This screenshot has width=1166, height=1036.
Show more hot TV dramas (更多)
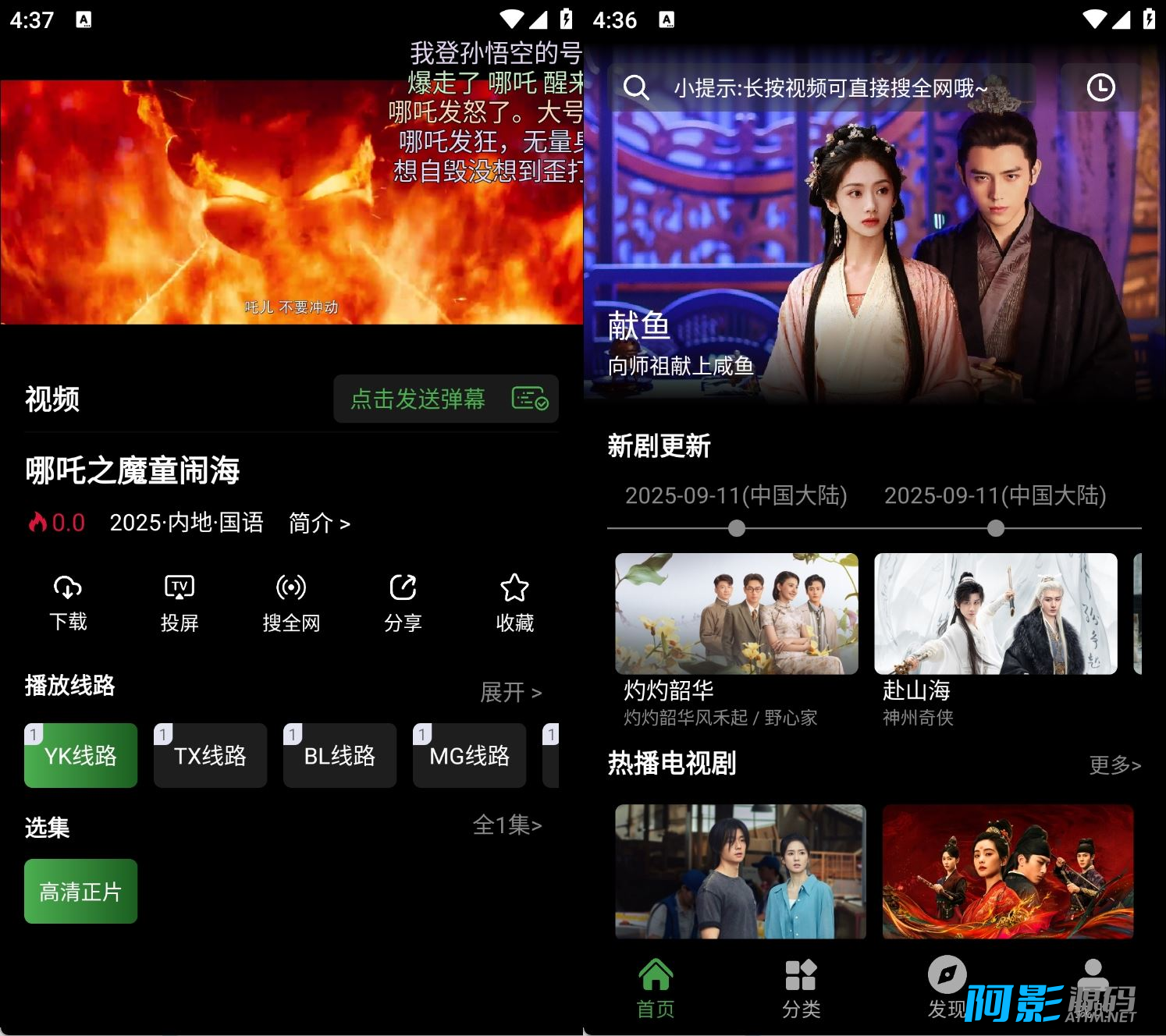click(1114, 765)
